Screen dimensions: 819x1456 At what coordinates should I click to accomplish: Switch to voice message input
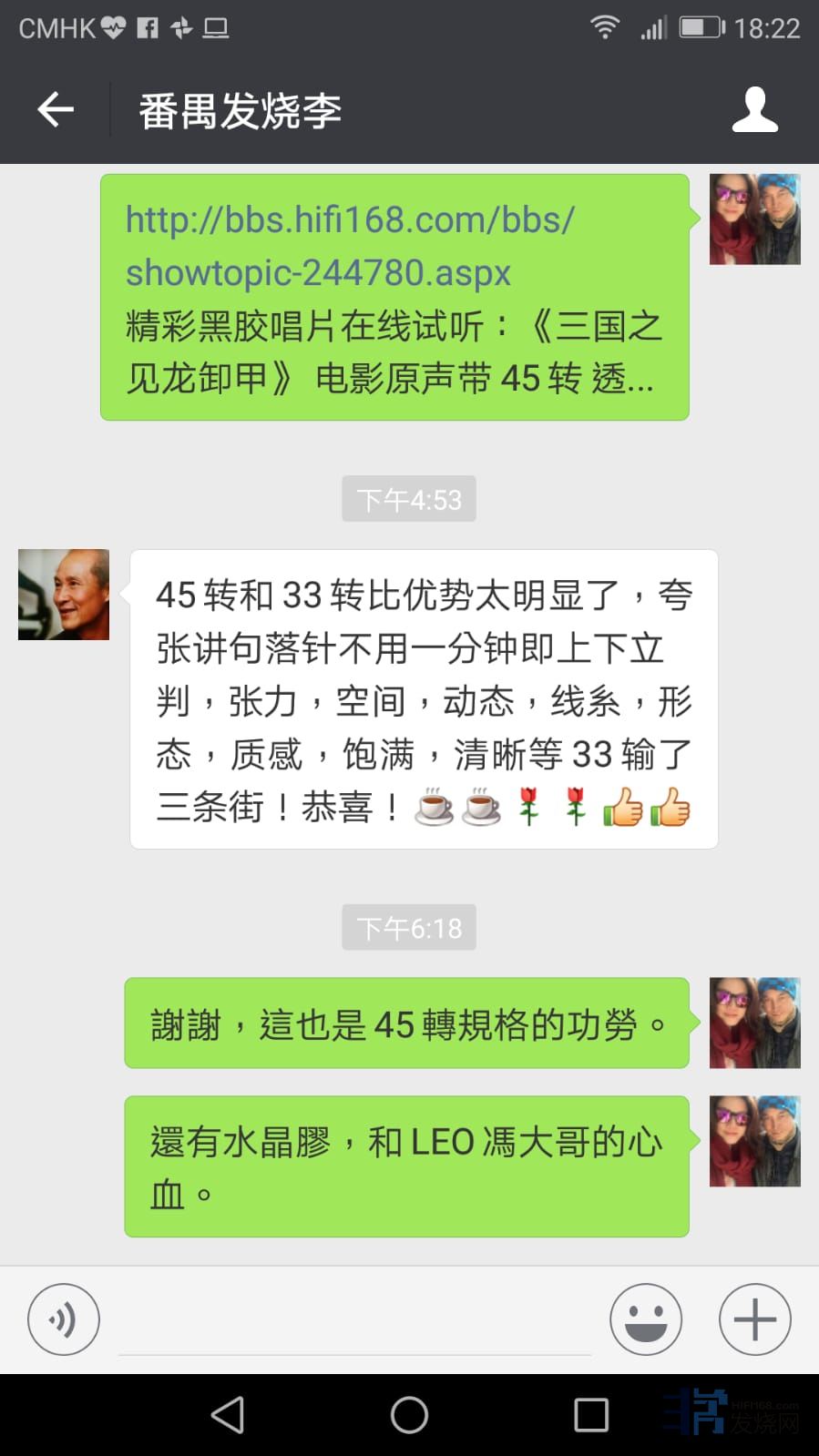[63, 1319]
